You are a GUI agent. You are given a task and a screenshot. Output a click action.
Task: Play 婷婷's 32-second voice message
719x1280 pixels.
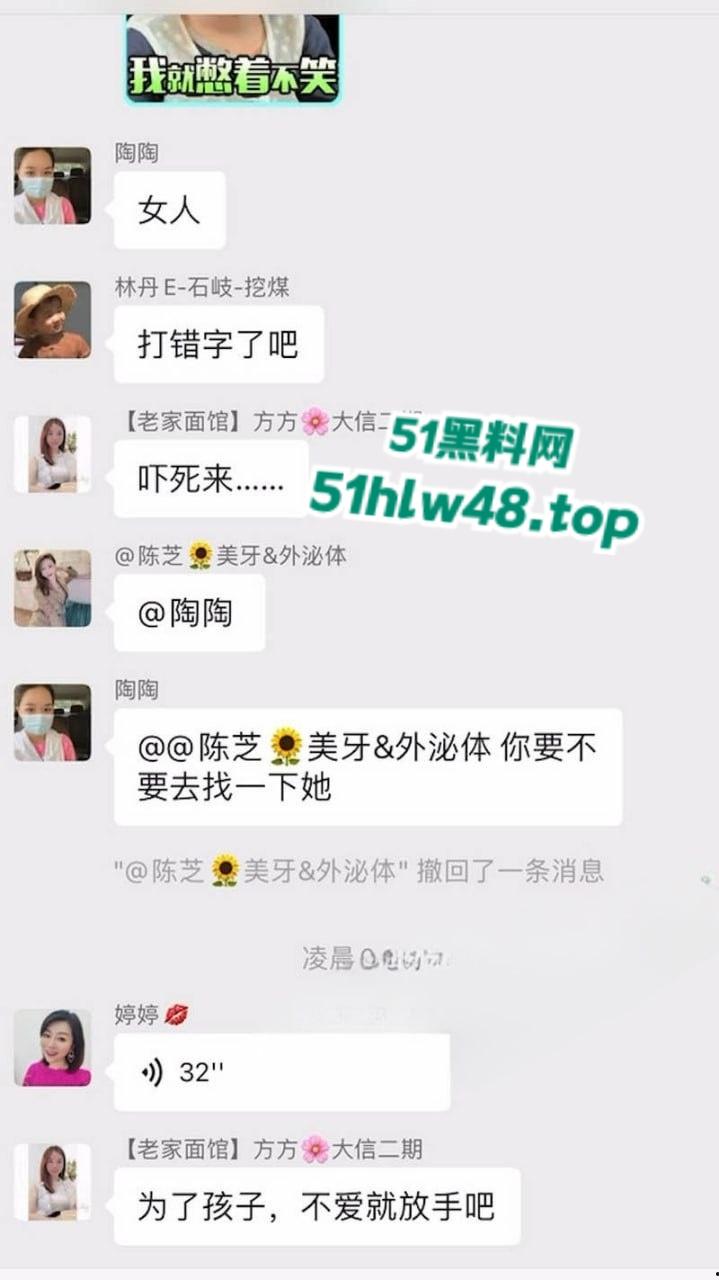click(281, 1072)
